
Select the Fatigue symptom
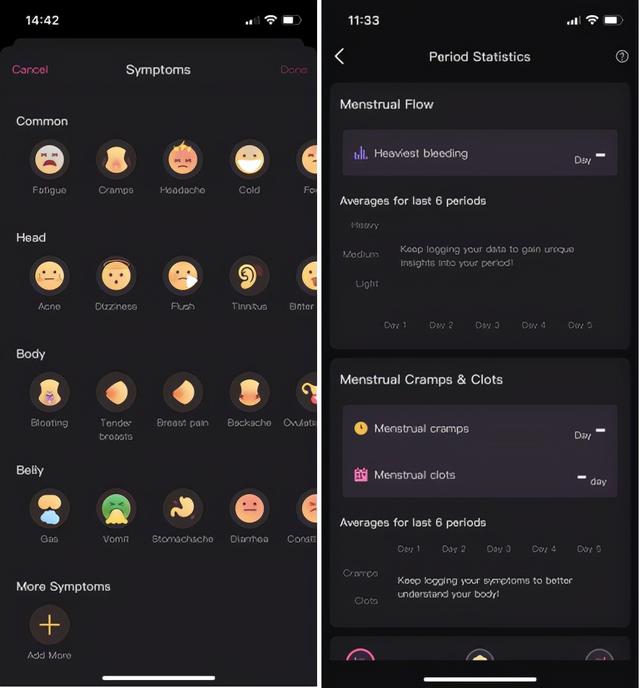click(49, 160)
